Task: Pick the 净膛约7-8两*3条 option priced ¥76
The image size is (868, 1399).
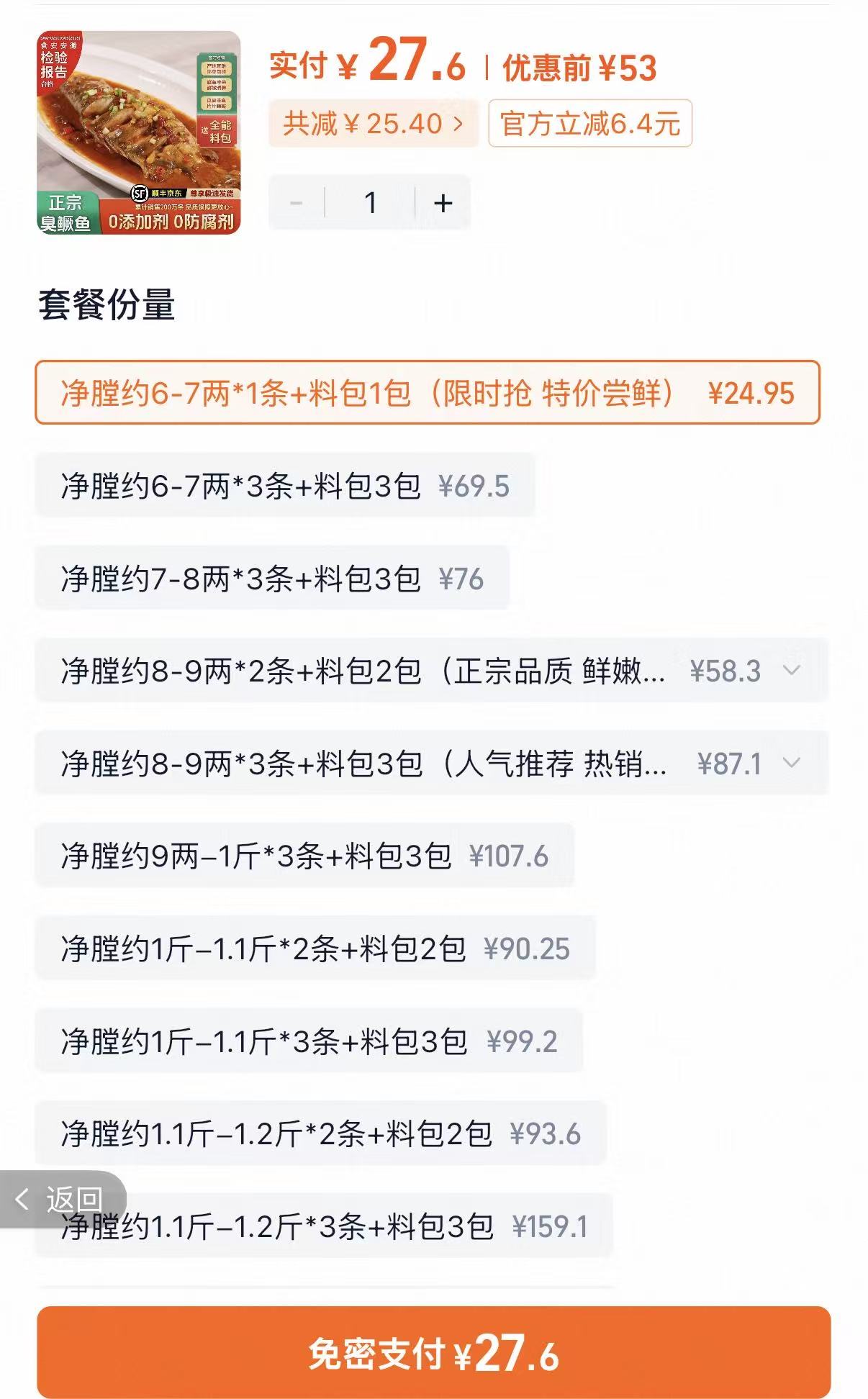Action: (x=272, y=578)
